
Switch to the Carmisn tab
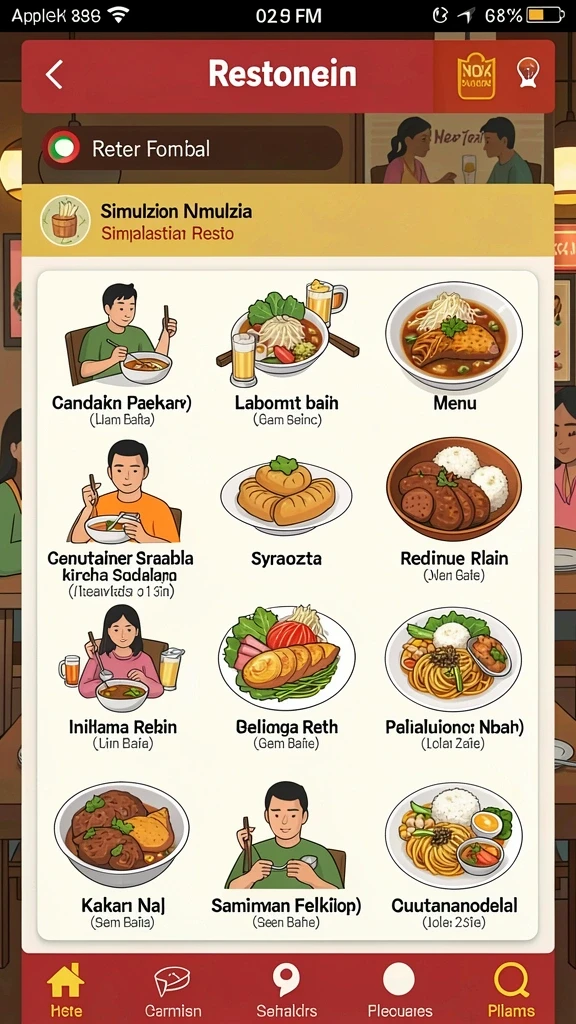coord(172,991)
